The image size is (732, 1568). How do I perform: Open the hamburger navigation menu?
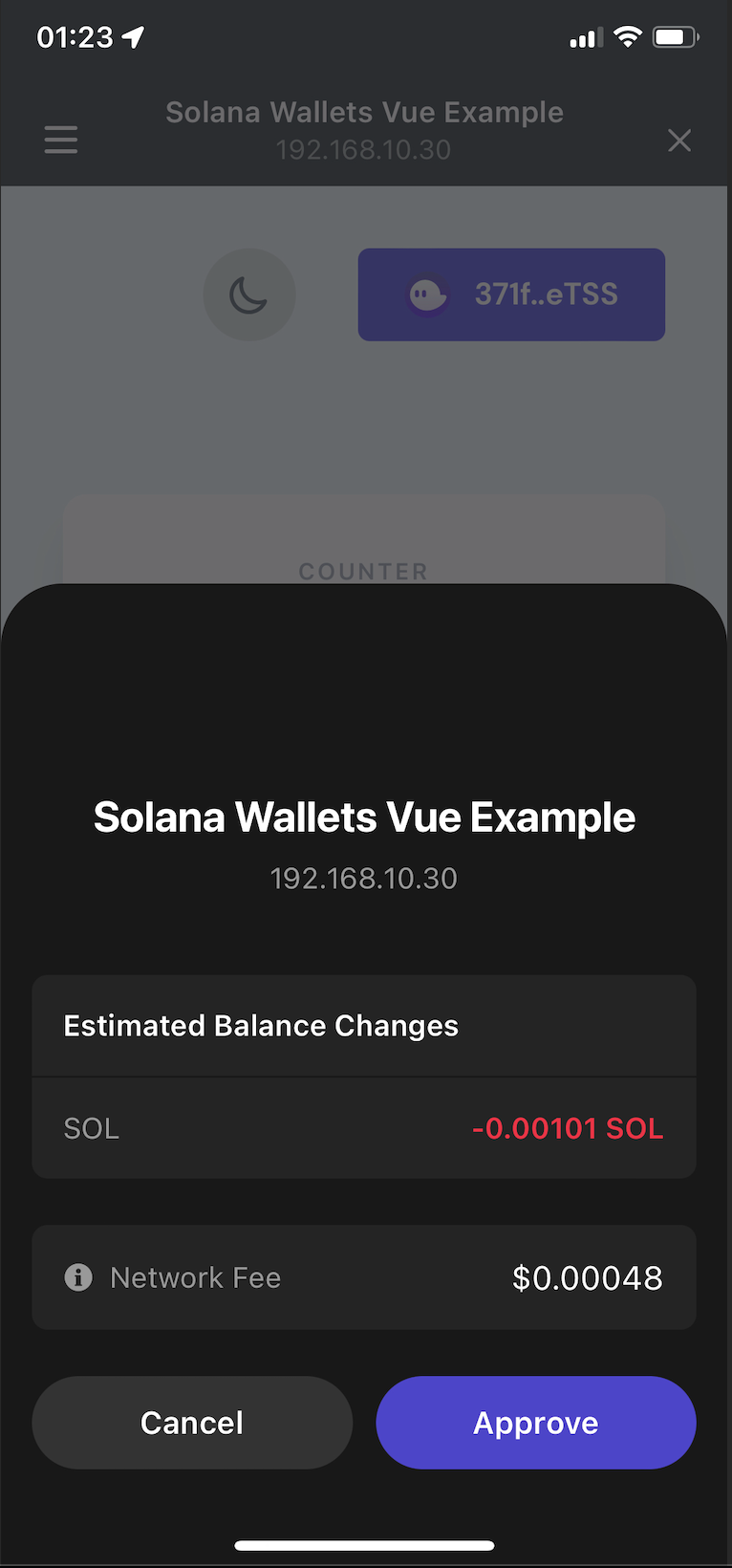click(60, 140)
